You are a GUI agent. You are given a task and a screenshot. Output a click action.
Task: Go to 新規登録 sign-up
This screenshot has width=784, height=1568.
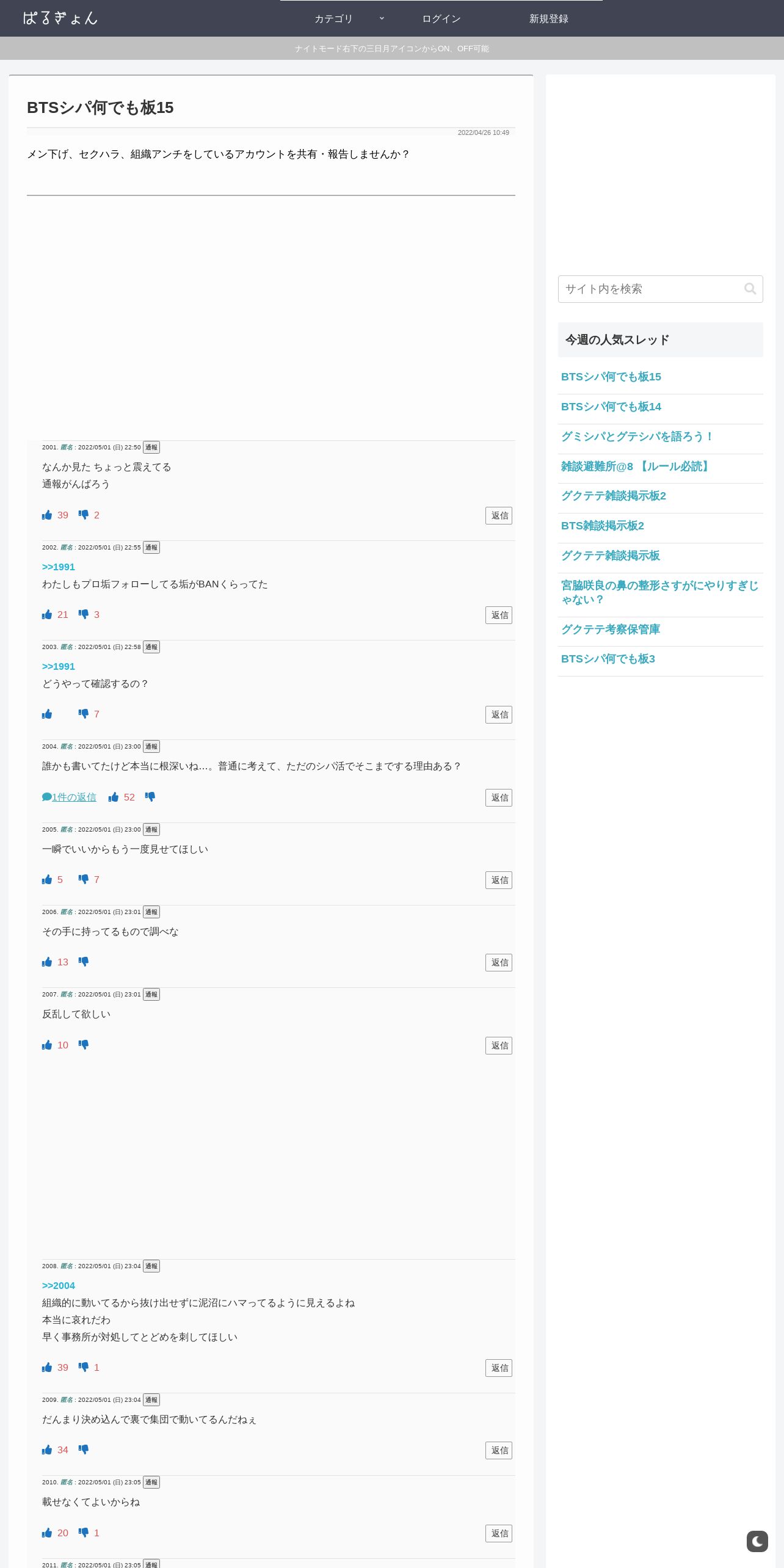click(548, 19)
